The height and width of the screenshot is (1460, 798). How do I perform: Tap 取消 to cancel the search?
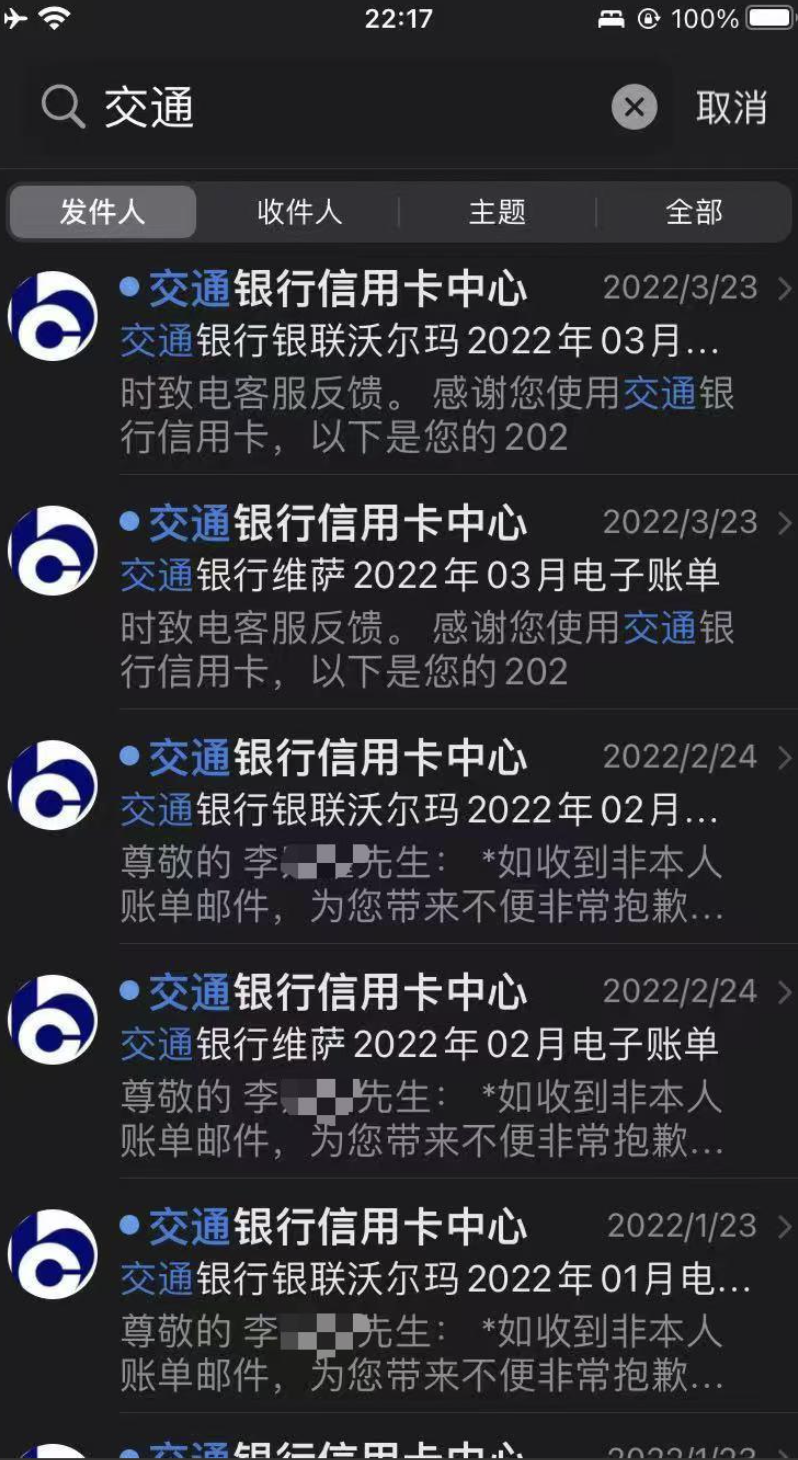click(x=731, y=107)
